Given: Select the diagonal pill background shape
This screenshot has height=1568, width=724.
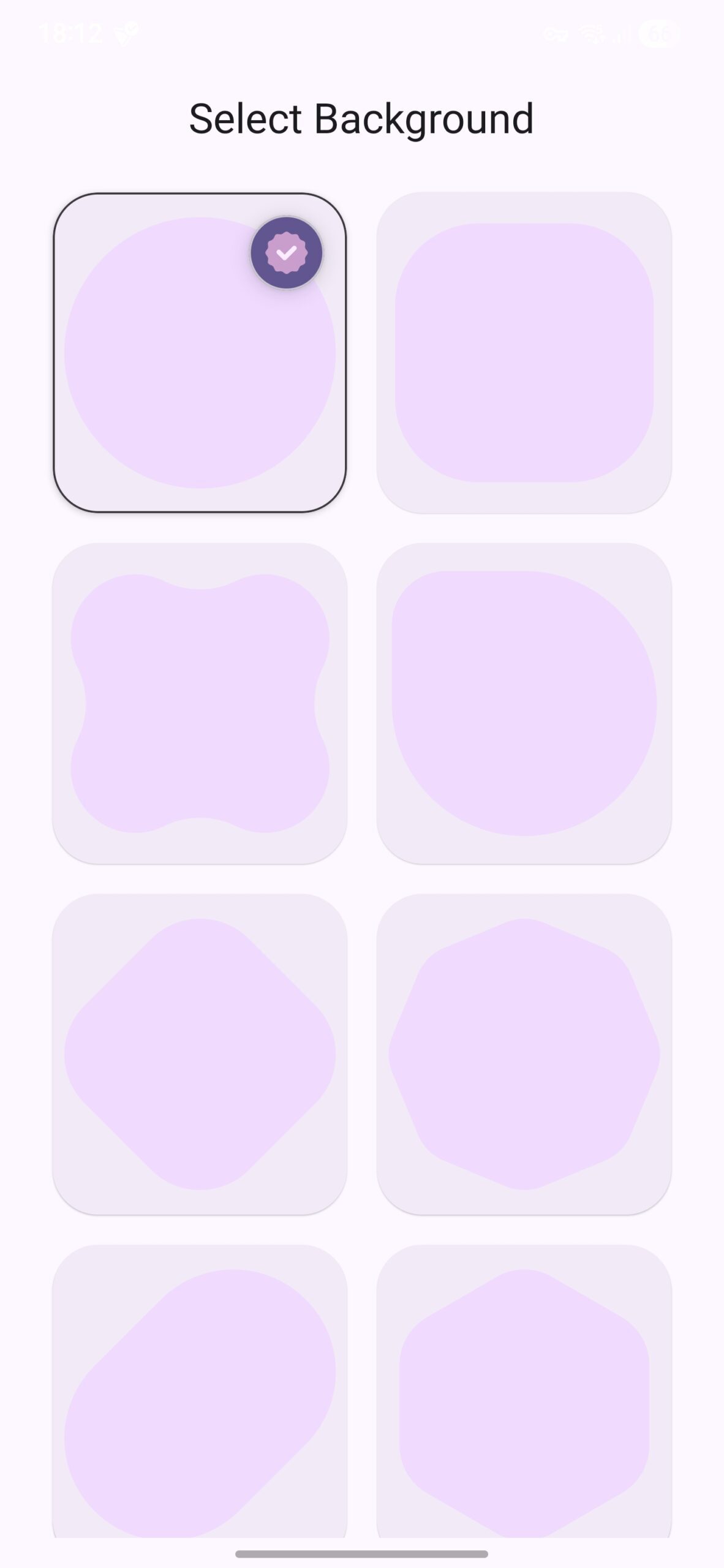Looking at the screenshot, I should click(200, 1396).
